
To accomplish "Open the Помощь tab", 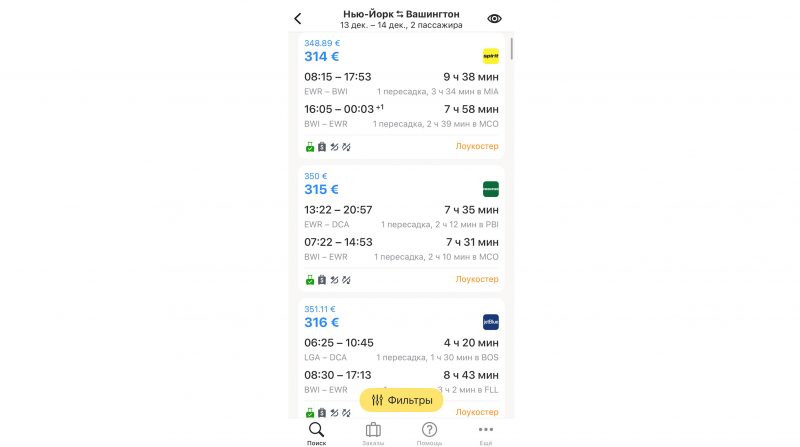I will click(429, 433).
